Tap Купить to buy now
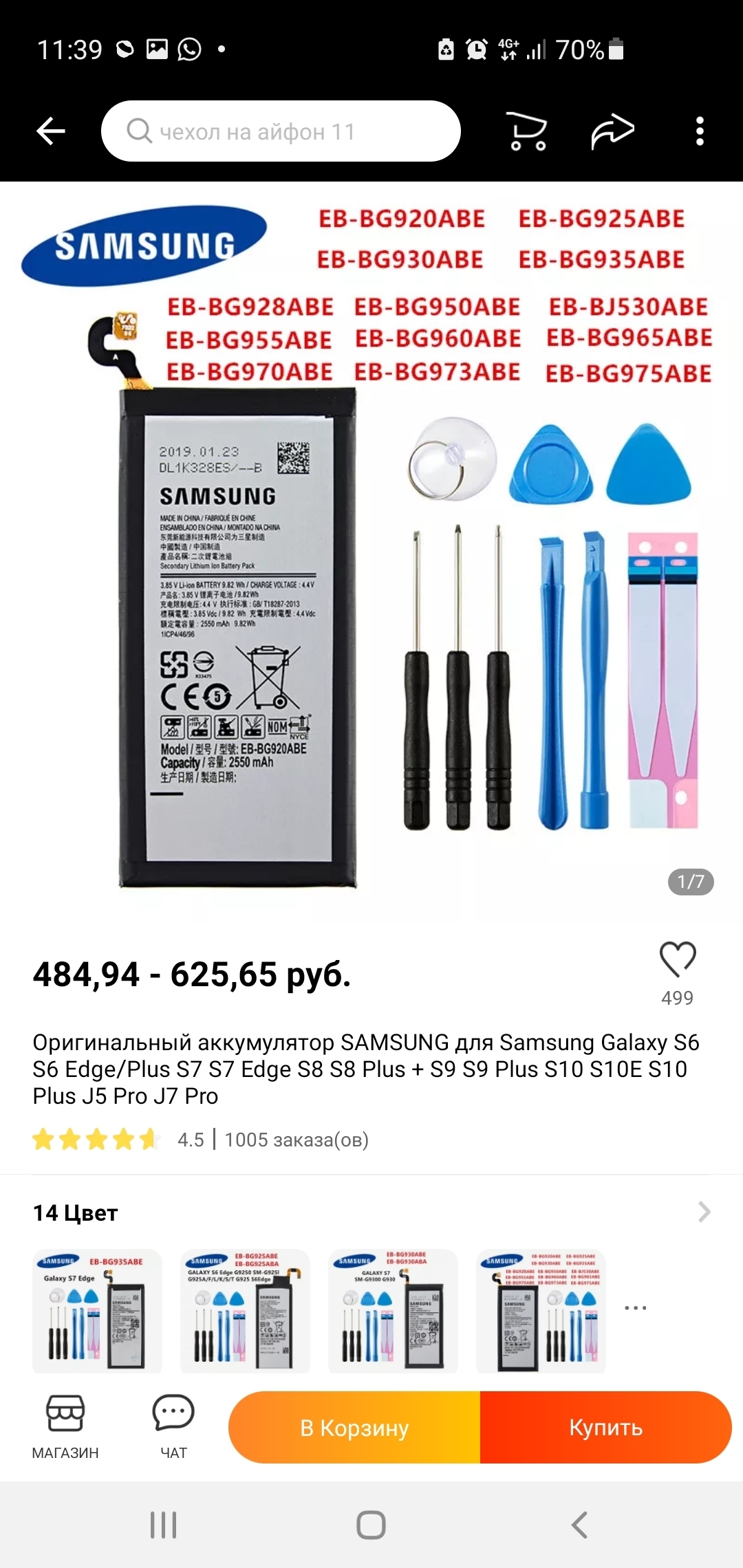The width and height of the screenshot is (743, 1568). tap(605, 1428)
